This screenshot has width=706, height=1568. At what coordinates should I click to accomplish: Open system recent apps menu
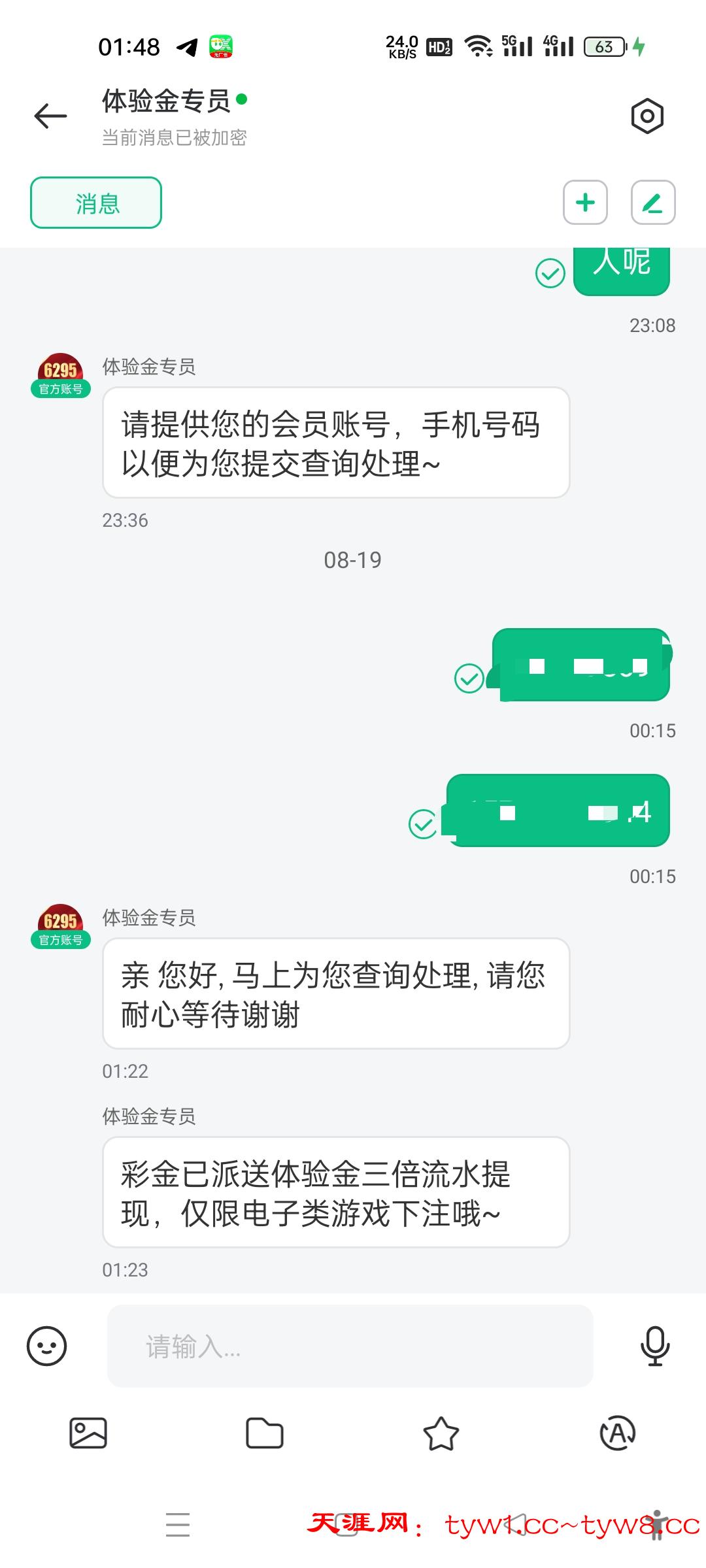178,1525
